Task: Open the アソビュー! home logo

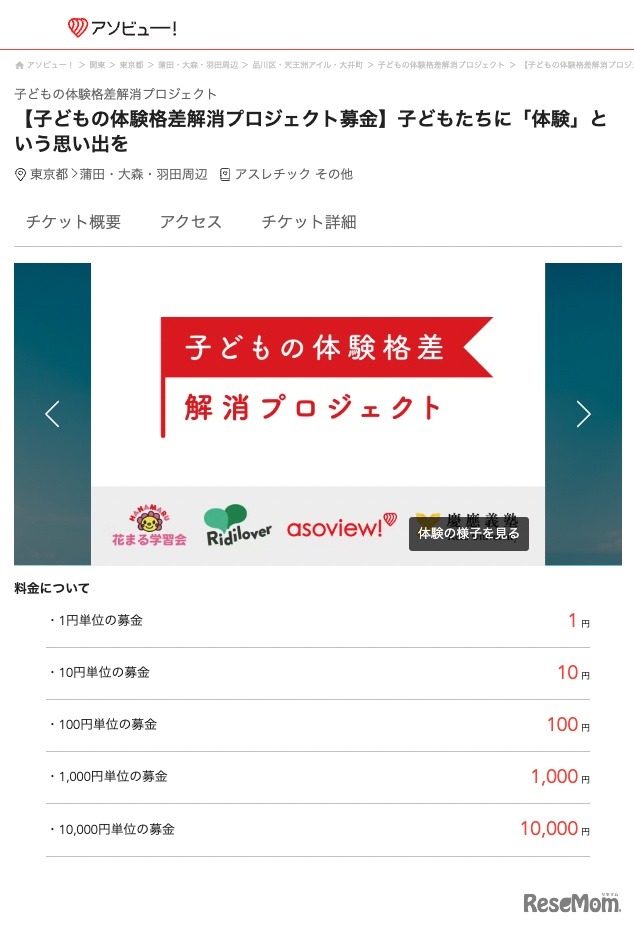Action: coord(122,27)
